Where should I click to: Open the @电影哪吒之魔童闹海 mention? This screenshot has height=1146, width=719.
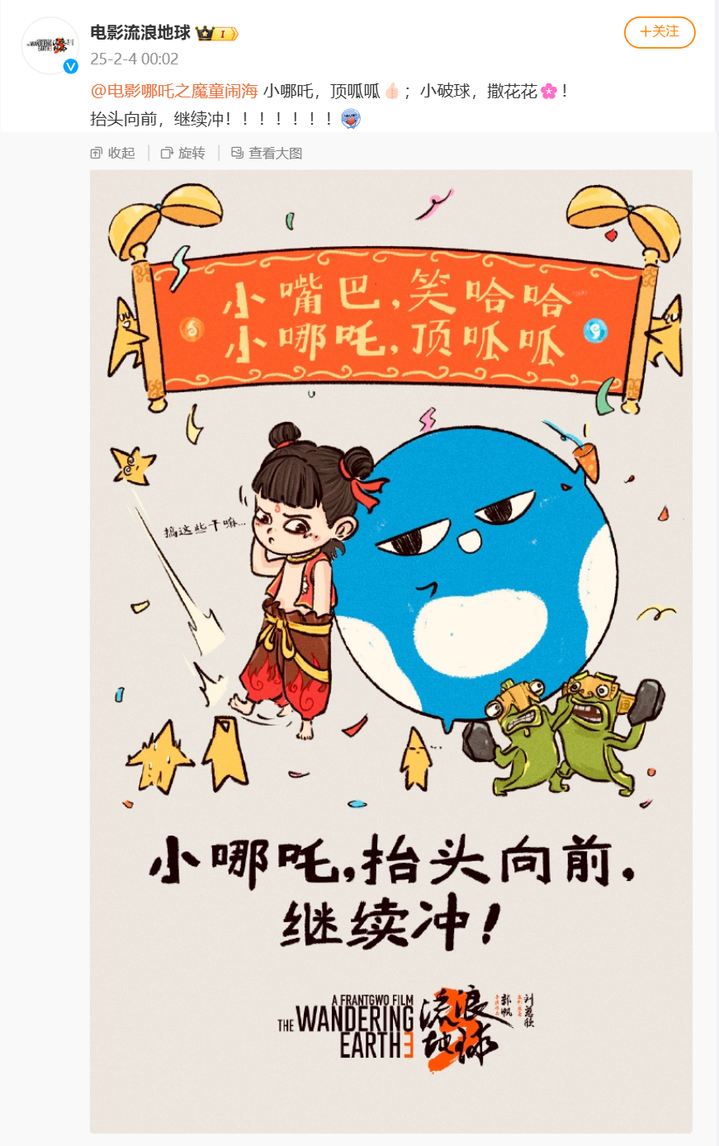tap(174, 91)
